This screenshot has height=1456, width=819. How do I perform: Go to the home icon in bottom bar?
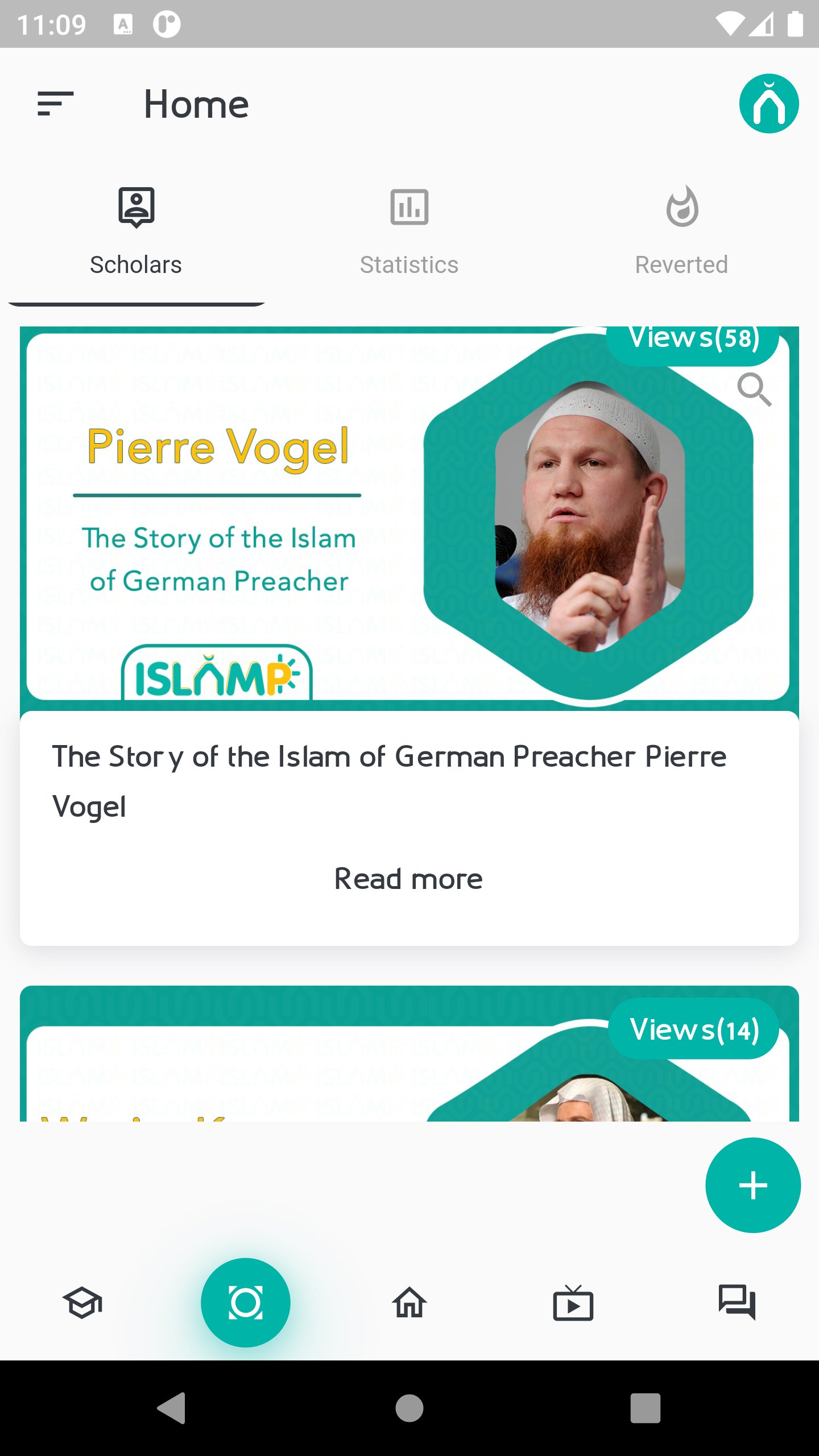click(x=409, y=1303)
